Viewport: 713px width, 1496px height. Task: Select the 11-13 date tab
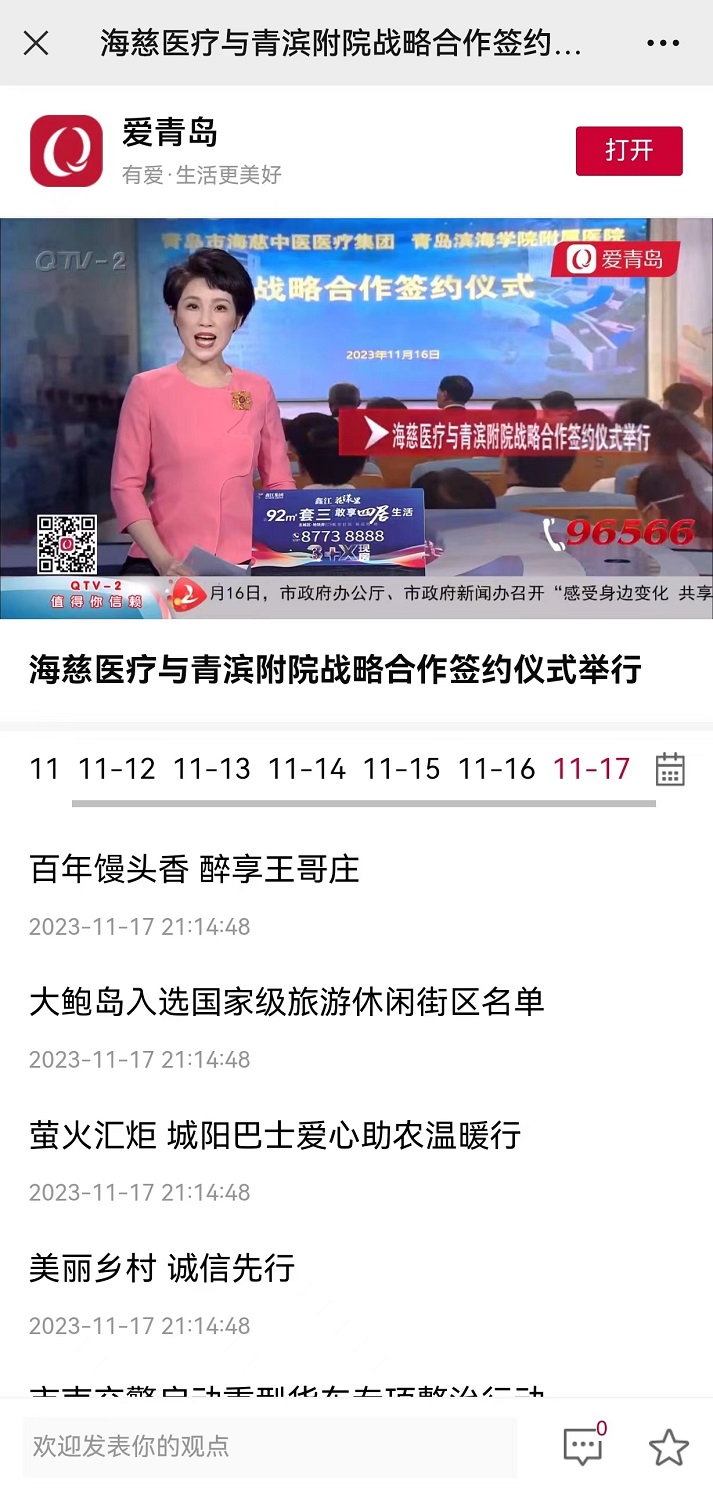(x=212, y=769)
